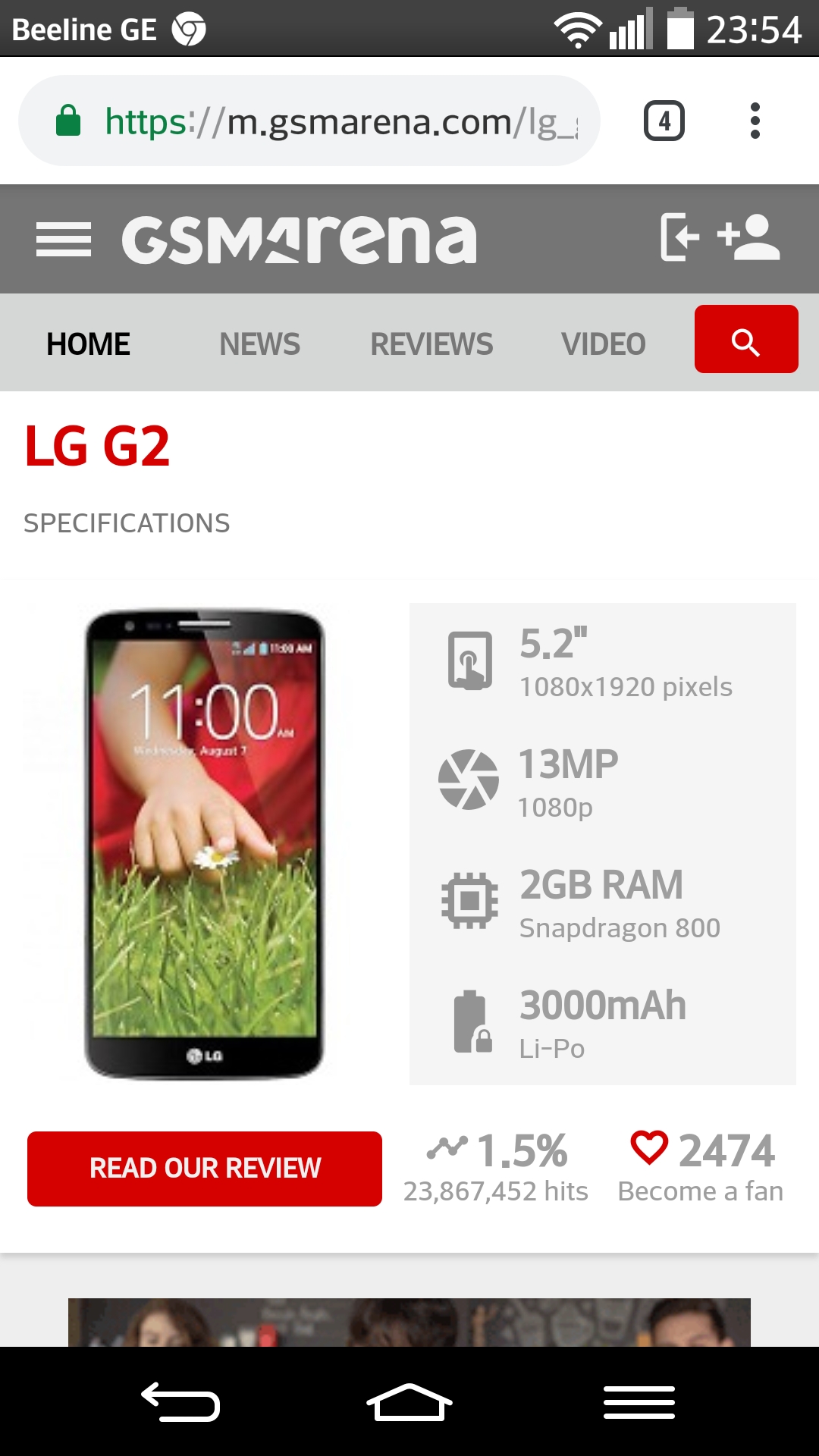Tap the GSMArena logo
This screenshot has width=819, height=1456.
click(x=300, y=240)
